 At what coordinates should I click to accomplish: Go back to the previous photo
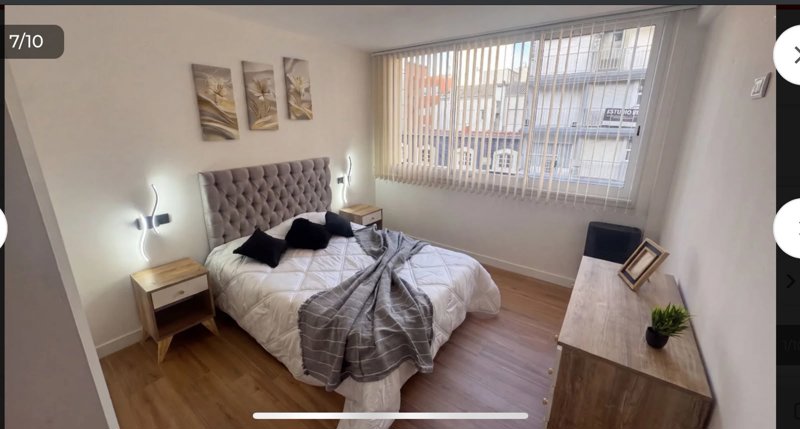click(3, 228)
